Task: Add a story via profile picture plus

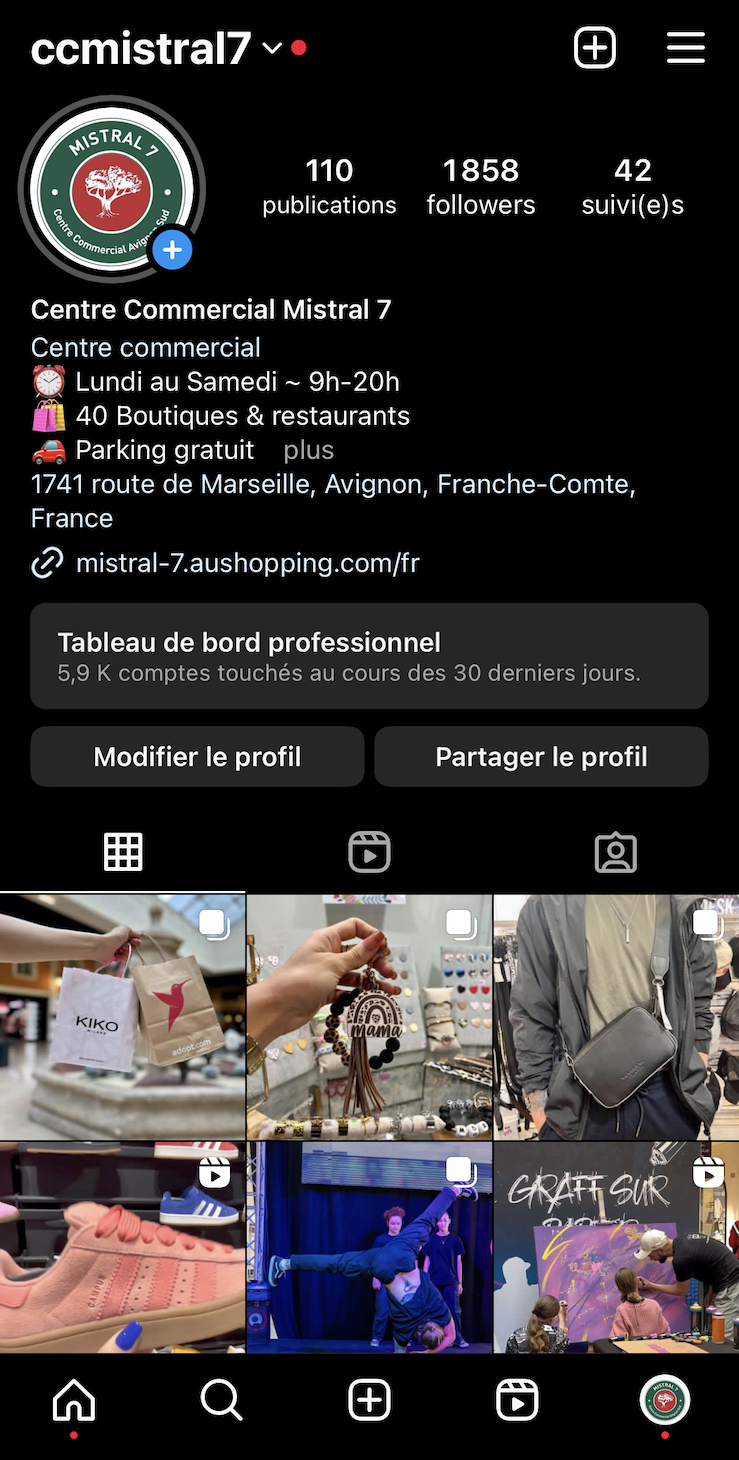Action: [172, 250]
